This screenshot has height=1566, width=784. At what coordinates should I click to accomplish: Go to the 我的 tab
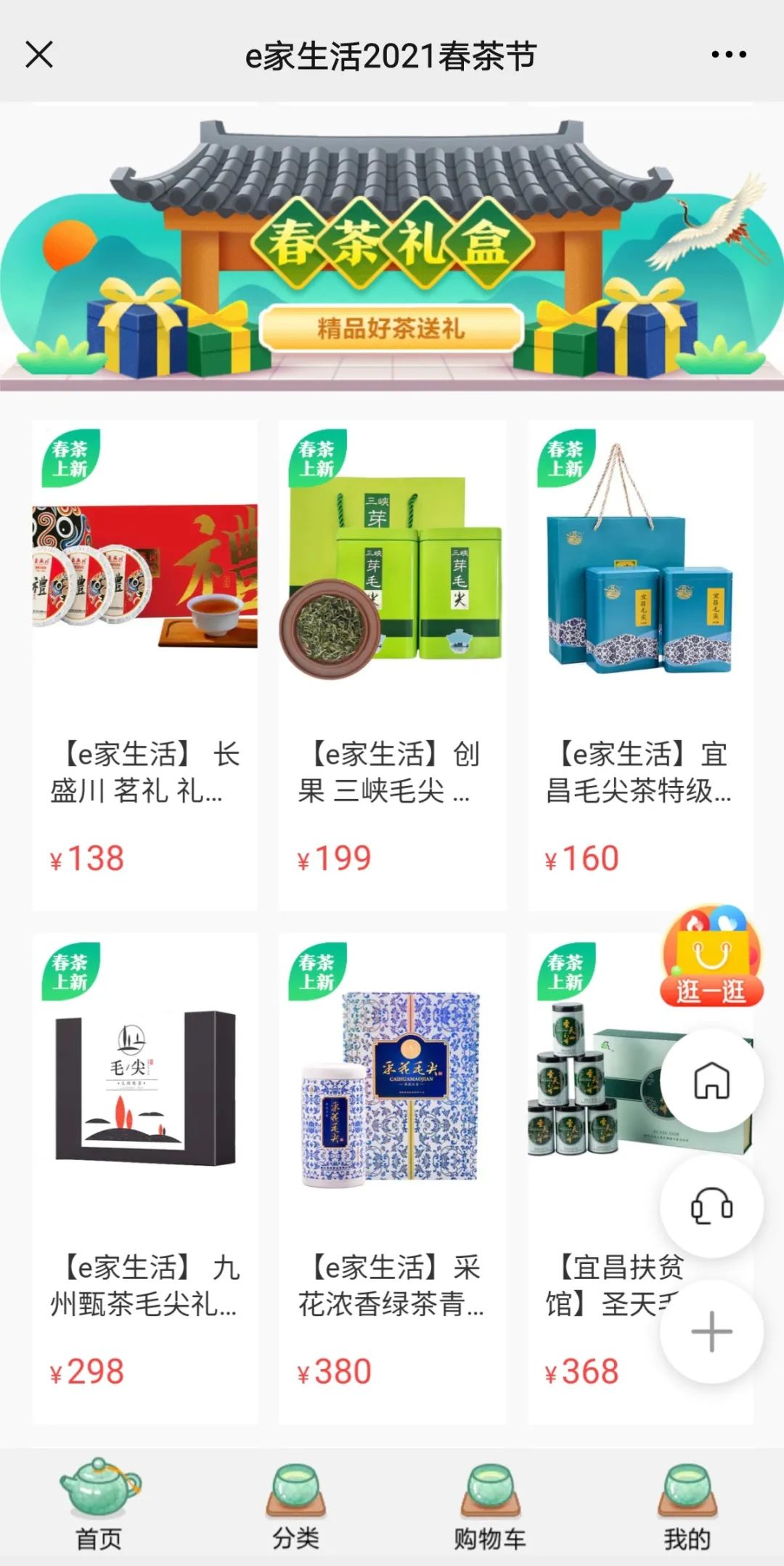686,1507
